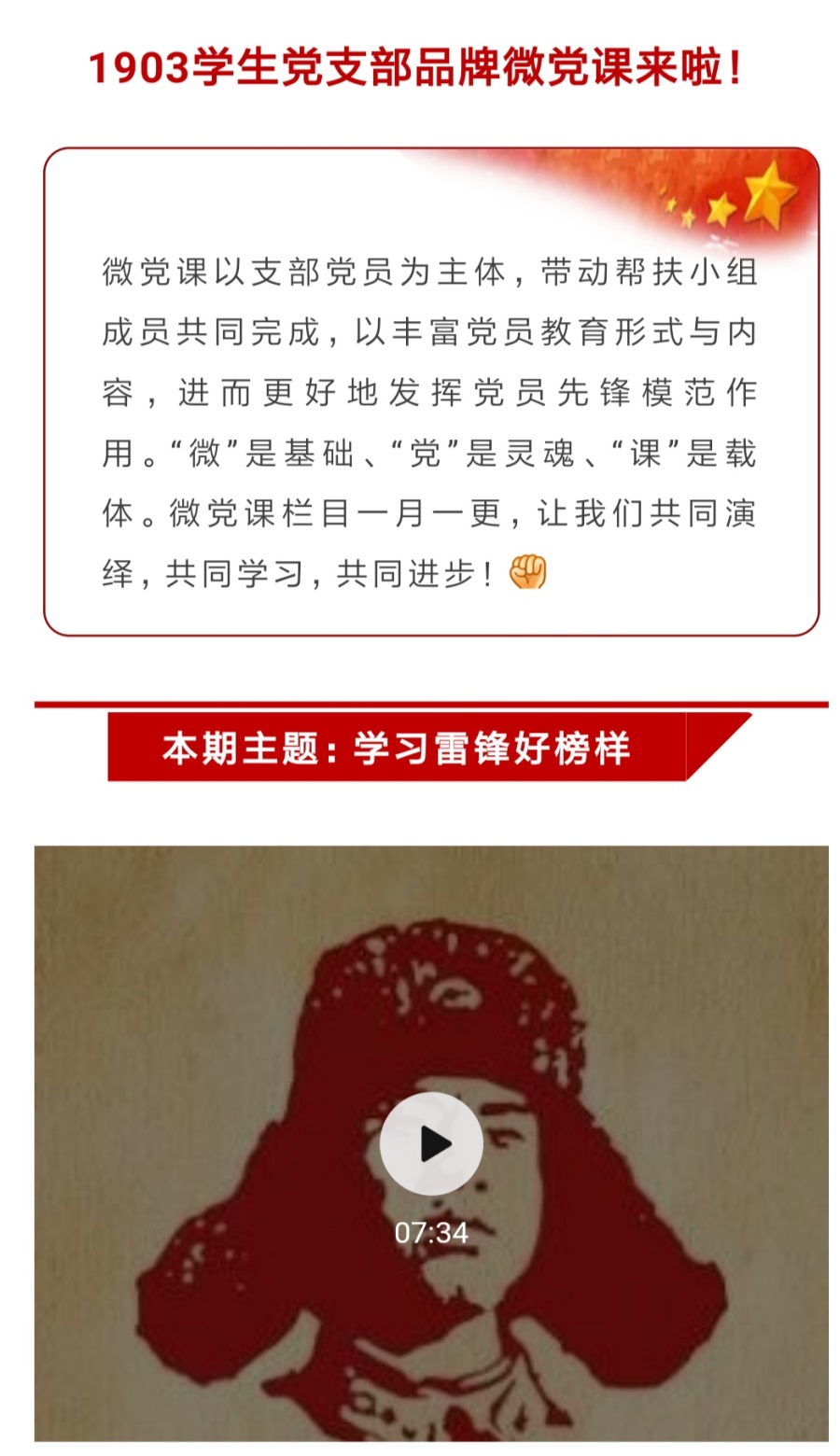
Task: Play the 07:34 Lei Feng video
Action: click(x=431, y=1143)
